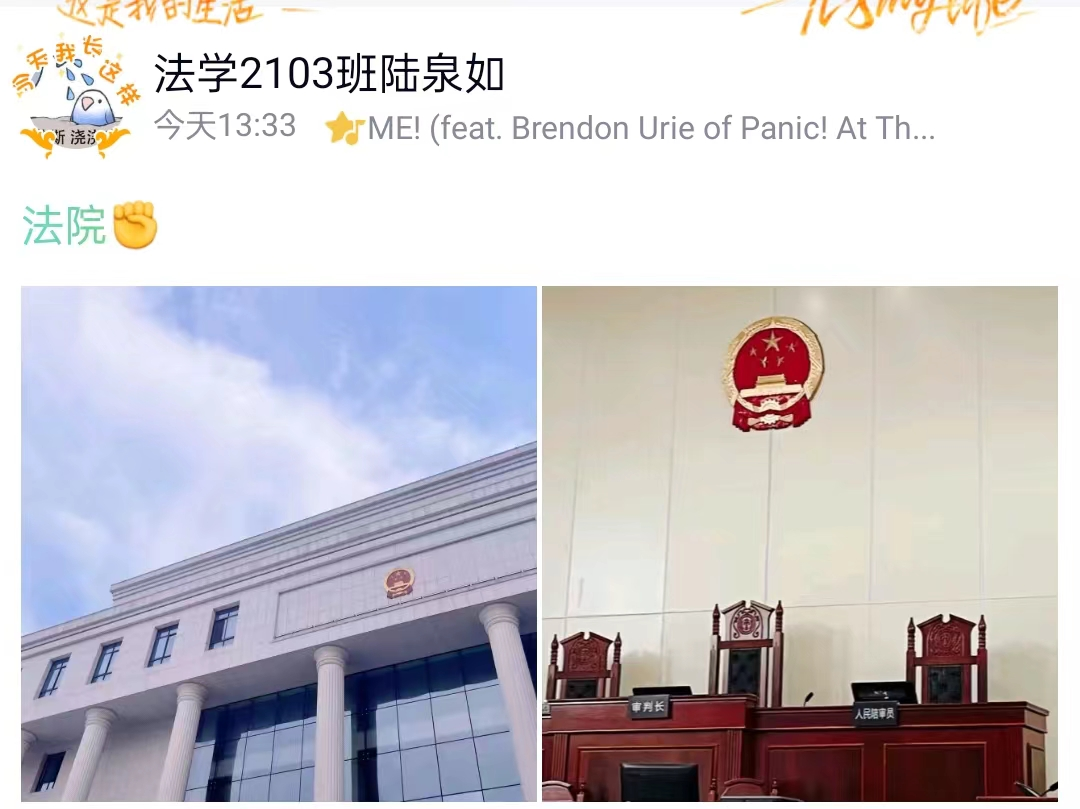Viewport: 1080px width, 809px height.
Task: Open the courthouse exterior photo
Action: coord(279,543)
